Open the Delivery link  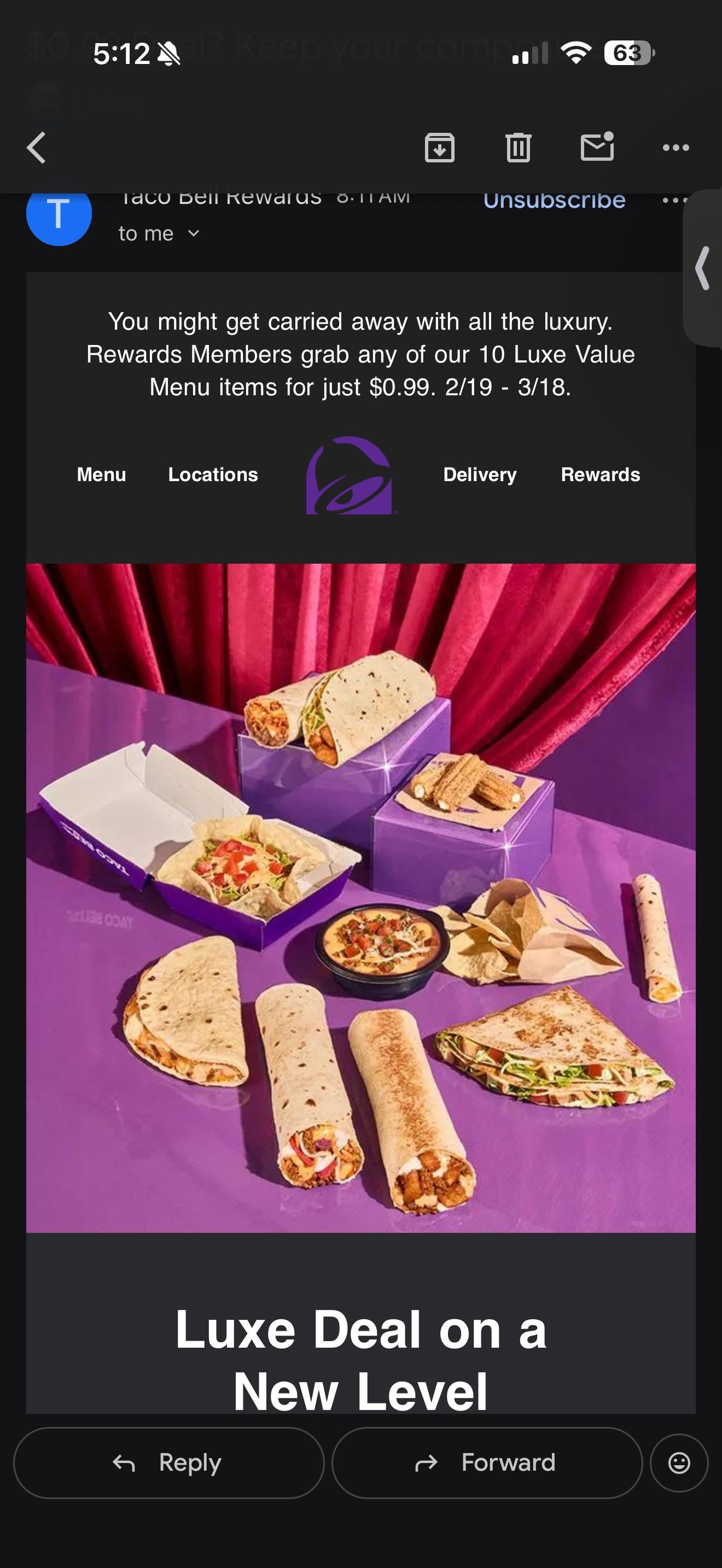point(480,474)
